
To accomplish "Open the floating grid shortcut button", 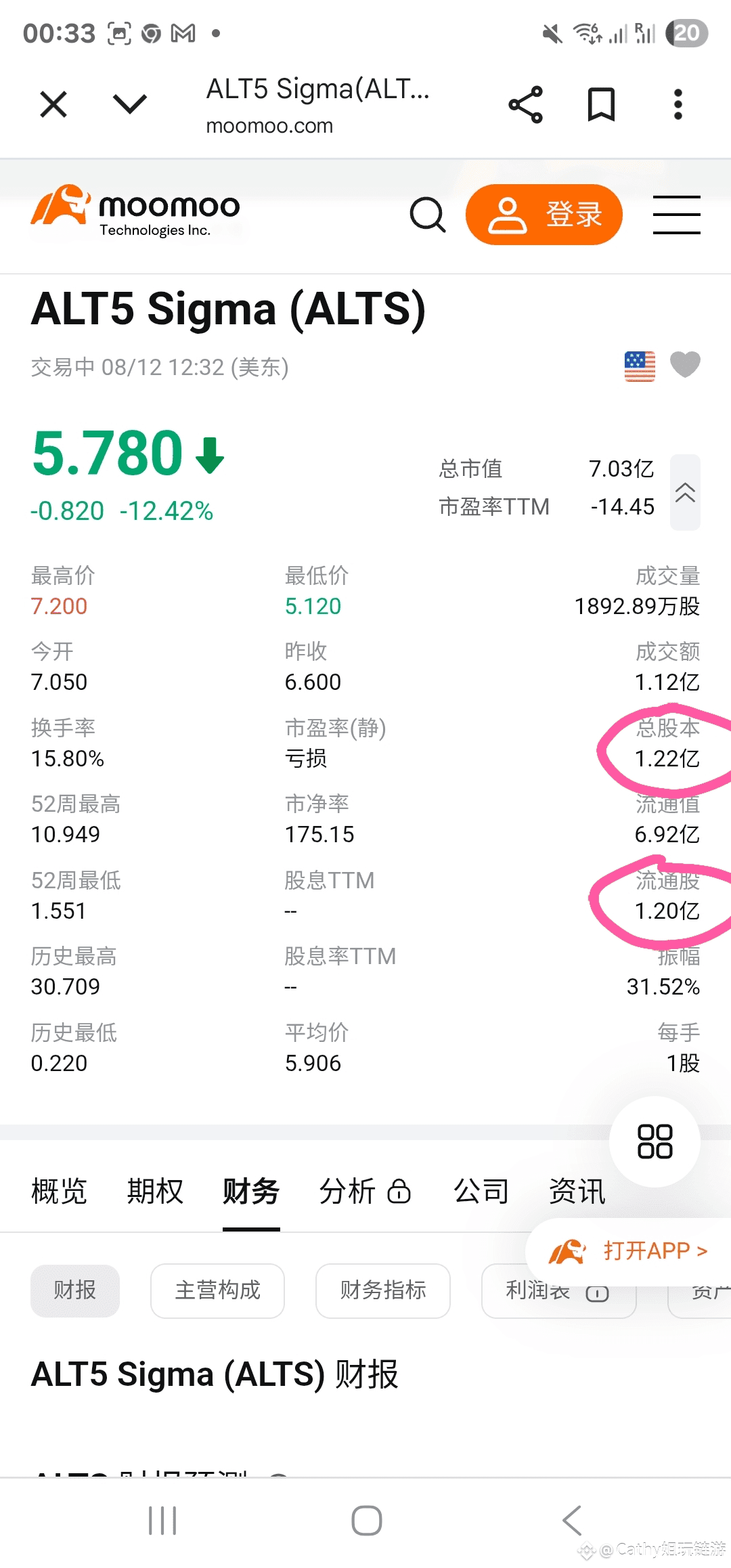I will click(655, 1141).
